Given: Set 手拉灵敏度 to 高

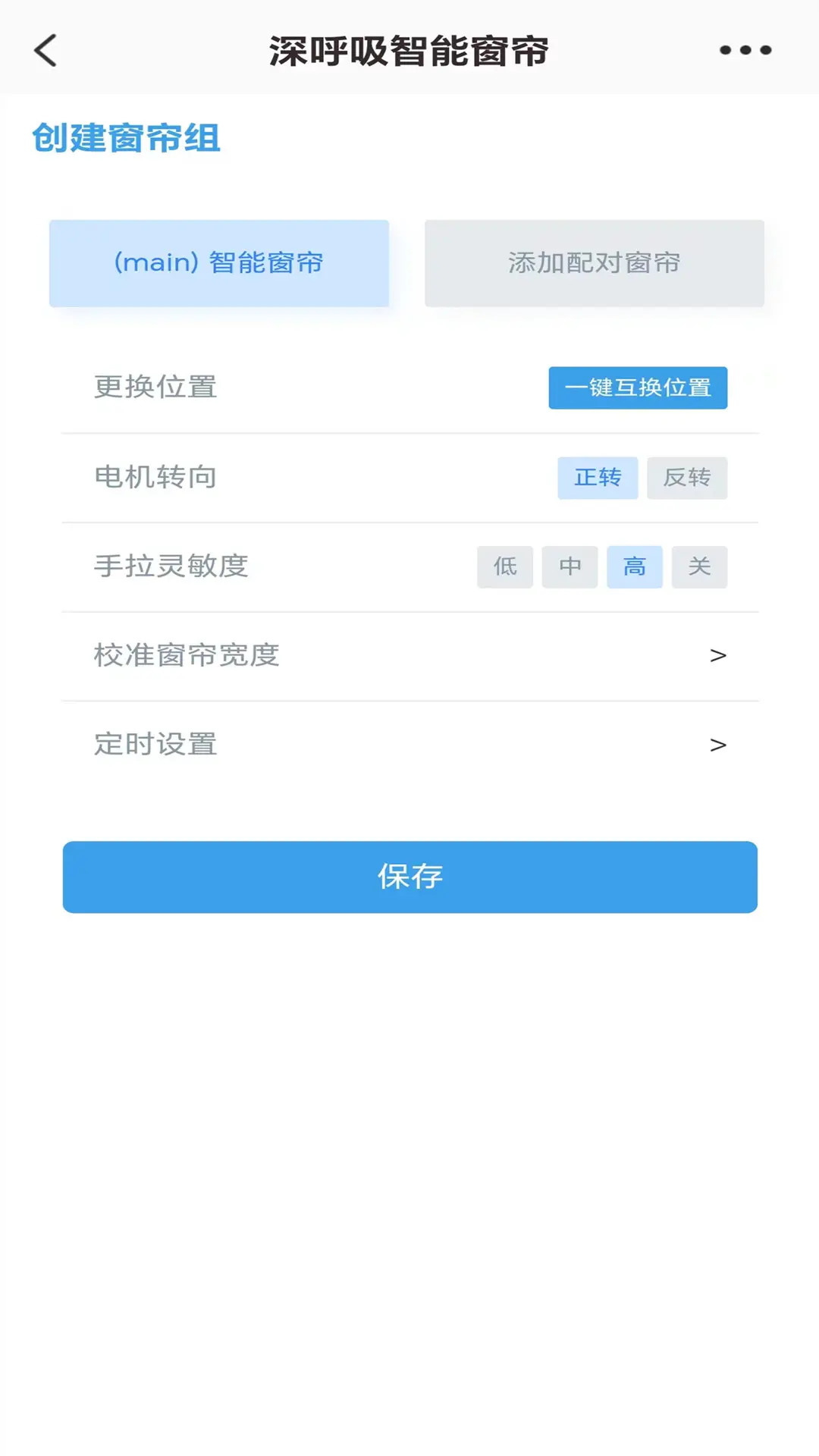Looking at the screenshot, I should (635, 567).
